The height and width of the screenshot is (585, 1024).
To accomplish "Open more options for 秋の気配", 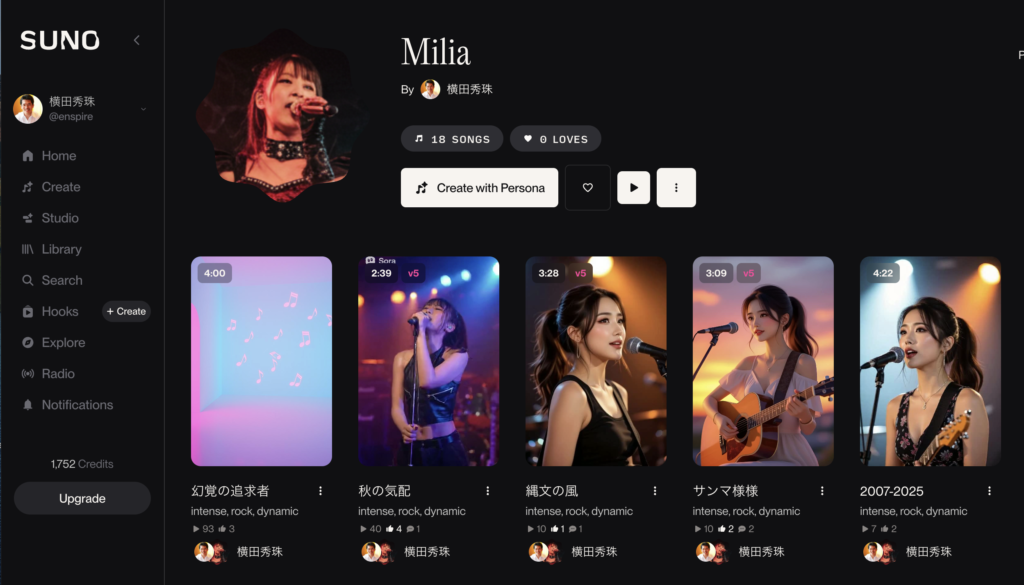I will (488, 491).
